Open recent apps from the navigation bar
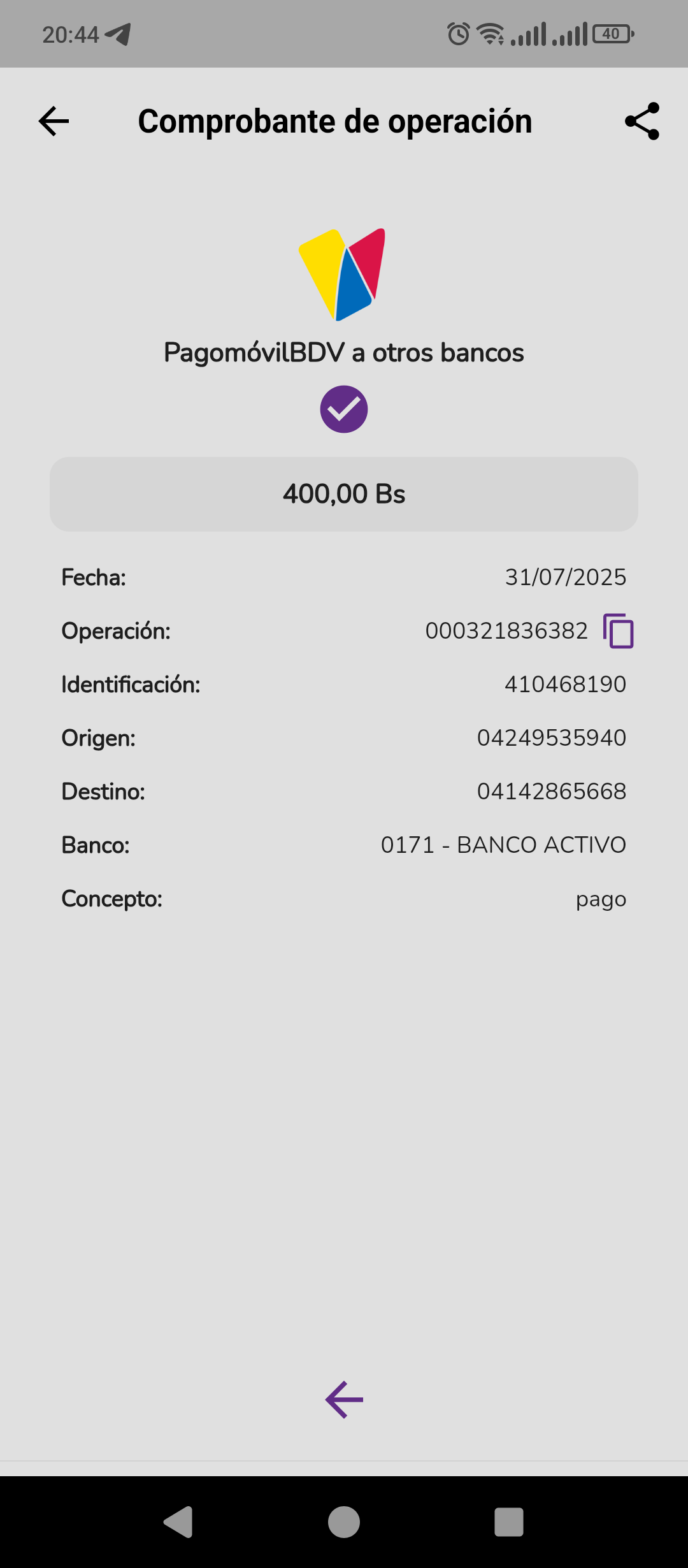Screen dimensions: 688x1568 pyautogui.click(x=509, y=1522)
